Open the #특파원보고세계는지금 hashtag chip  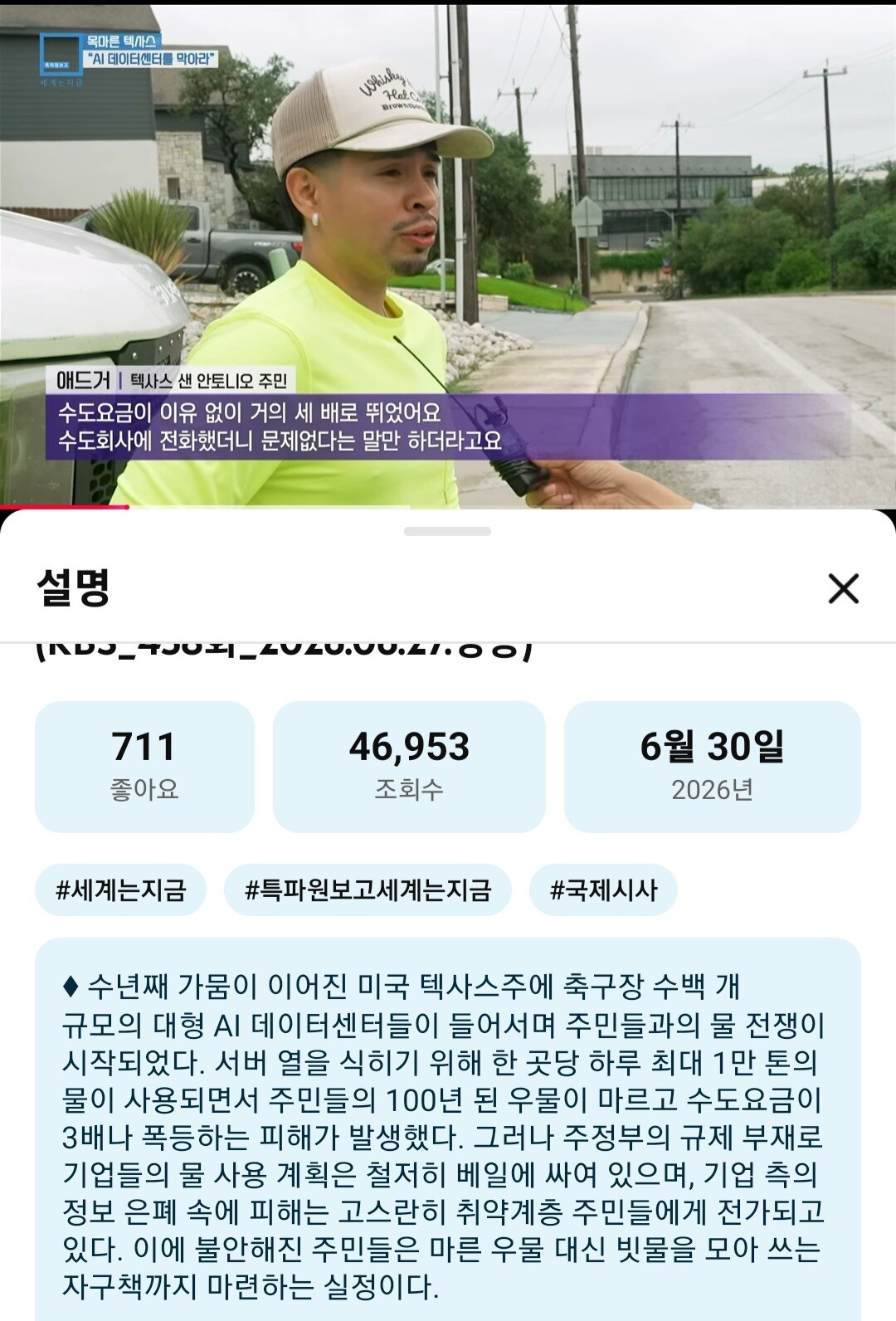[x=368, y=890]
